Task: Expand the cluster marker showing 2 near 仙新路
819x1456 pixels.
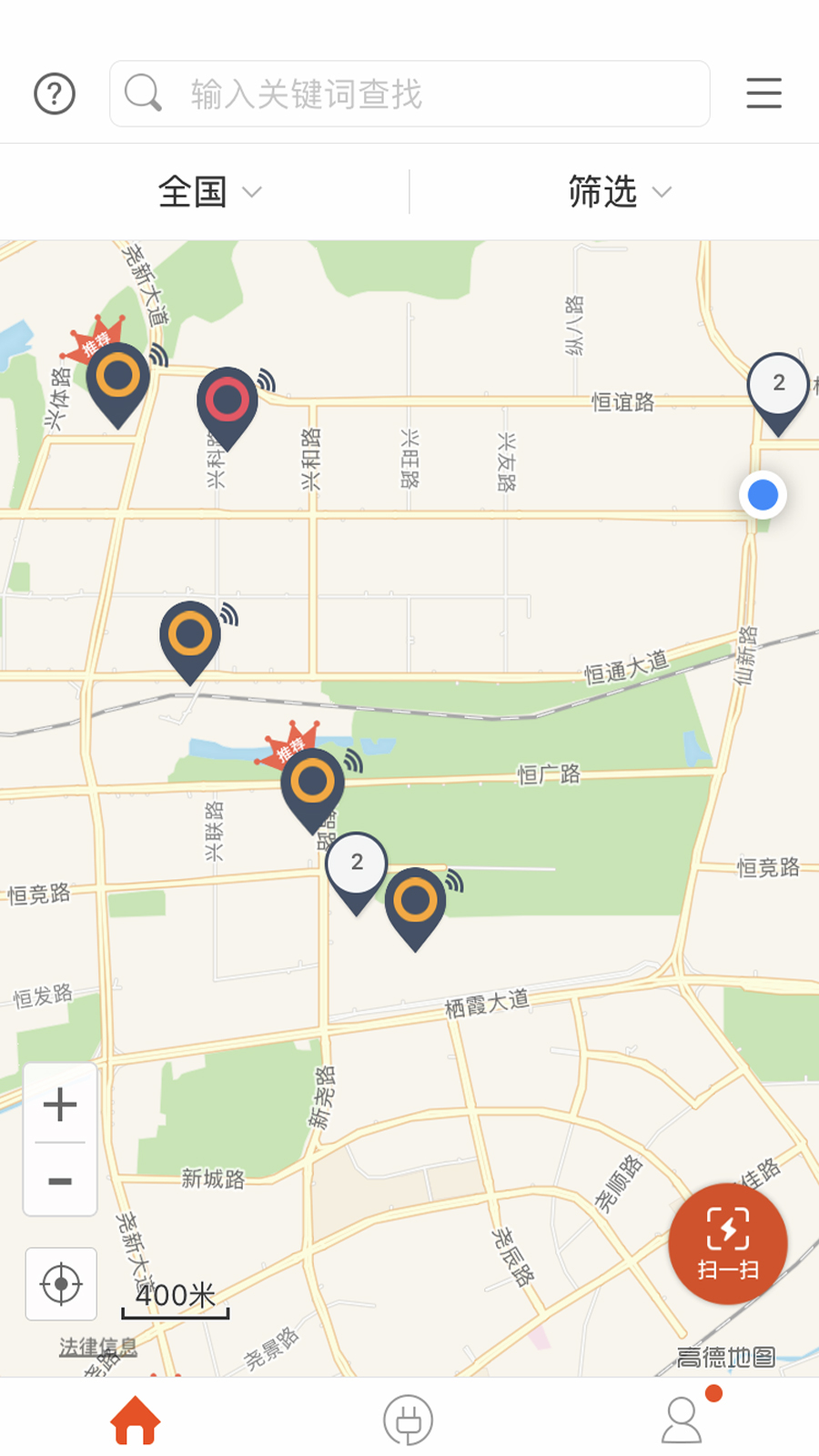Action: click(x=778, y=382)
